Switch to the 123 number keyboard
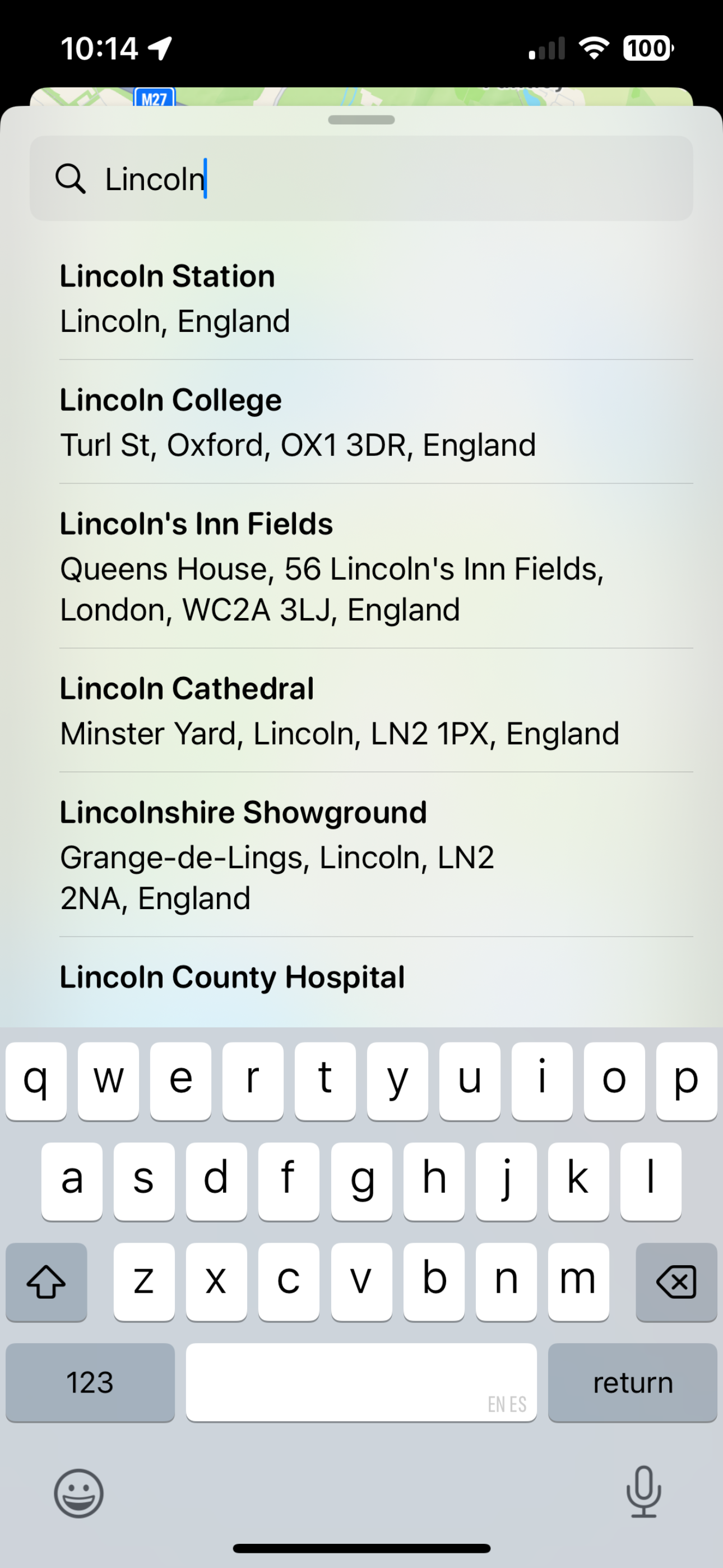Image resolution: width=723 pixels, height=1568 pixels. click(x=90, y=1382)
